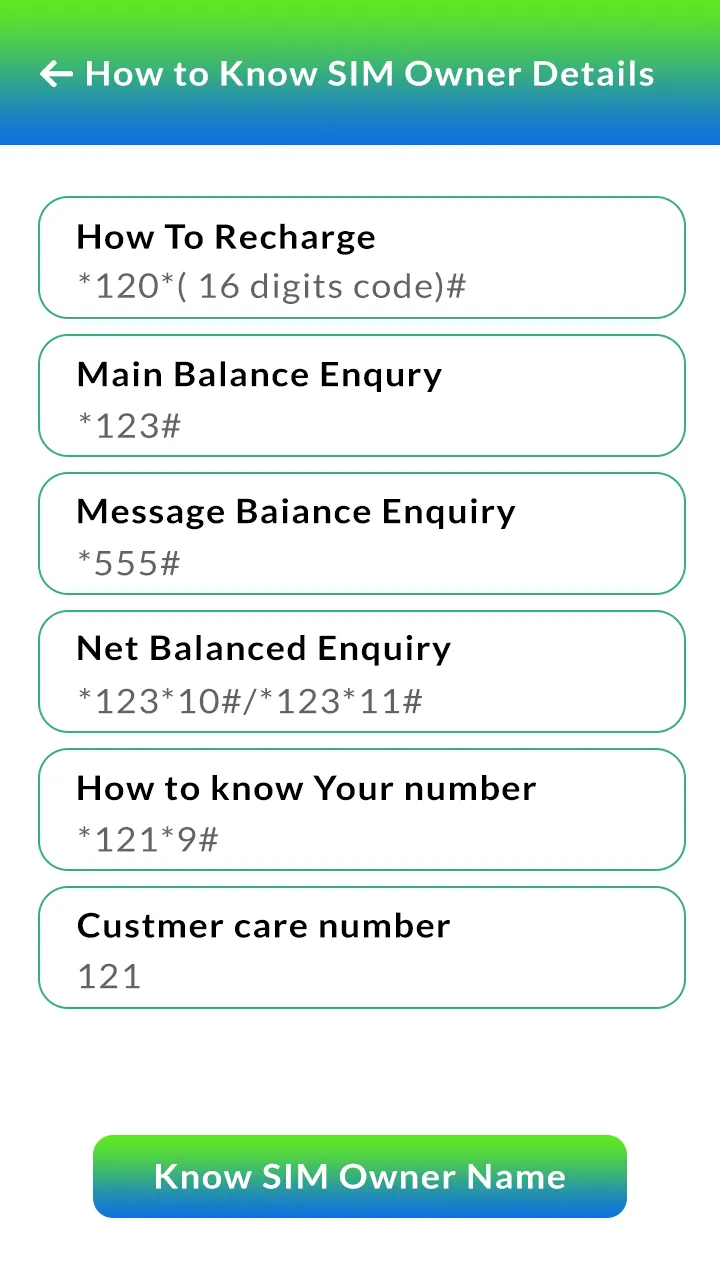Select the Main Balance Enqury card
Screen dimensions: 720x1280
tap(362, 396)
